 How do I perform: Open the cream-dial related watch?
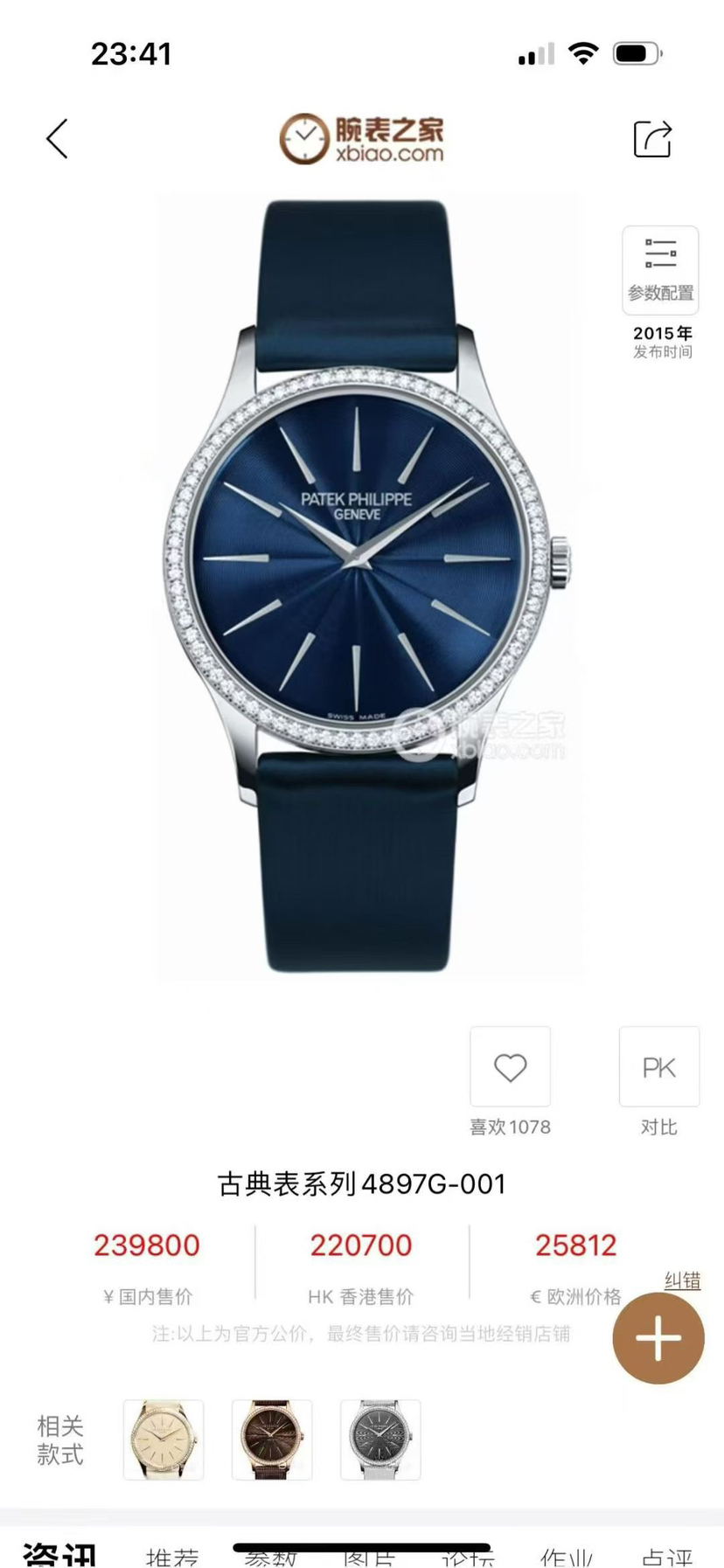pyautogui.click(x=164, y=1440)
